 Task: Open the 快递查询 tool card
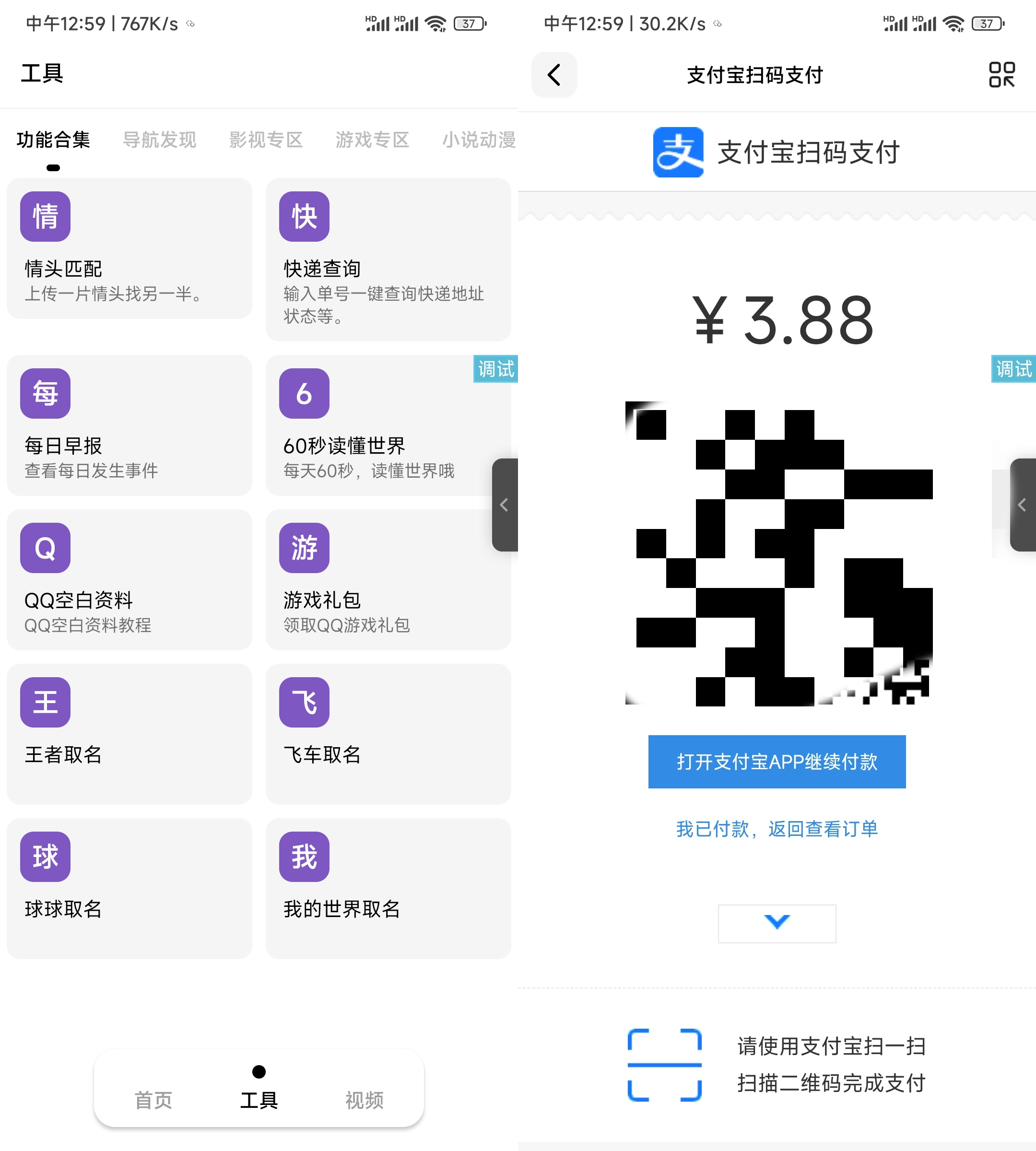click(x=388, y=259)
